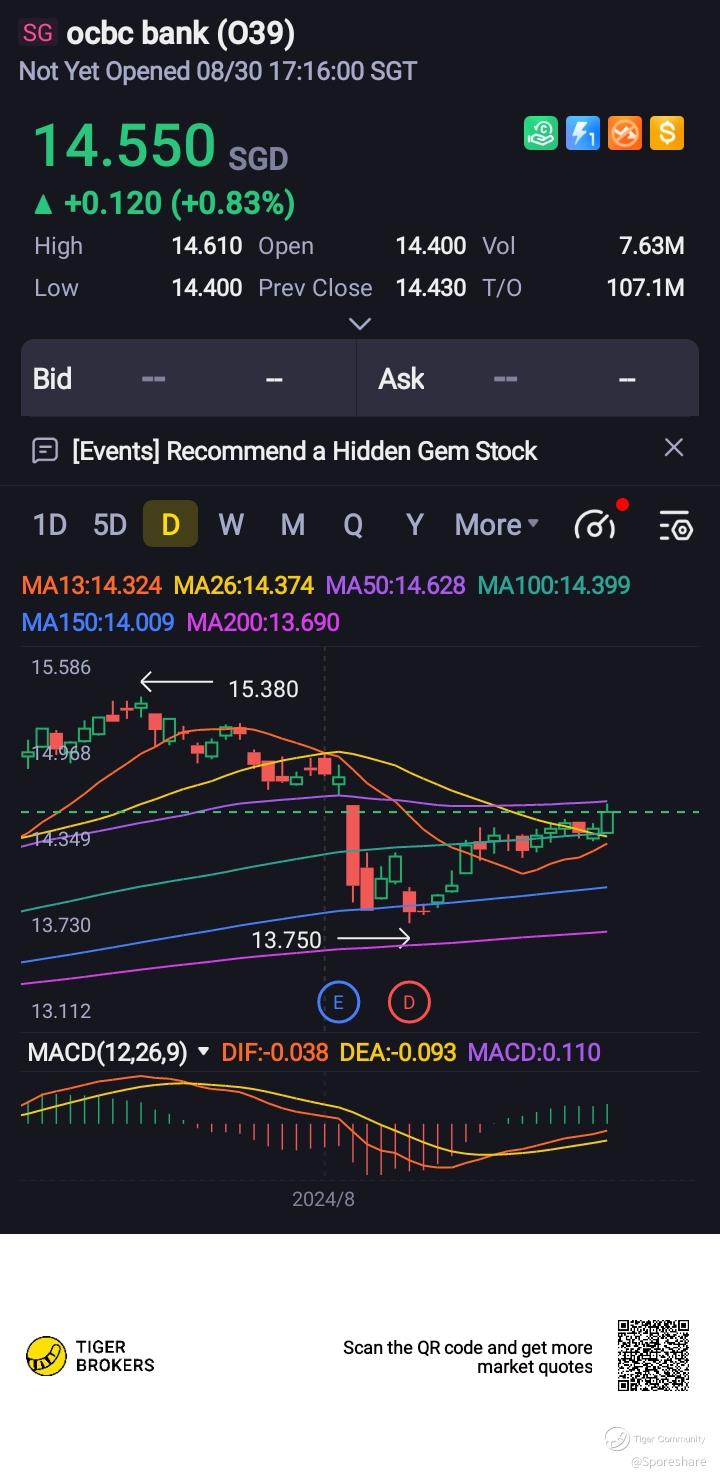Switch chart to 1D timeframe
720x1478 pixels.
pyautogui.click(x=50, y=524)
